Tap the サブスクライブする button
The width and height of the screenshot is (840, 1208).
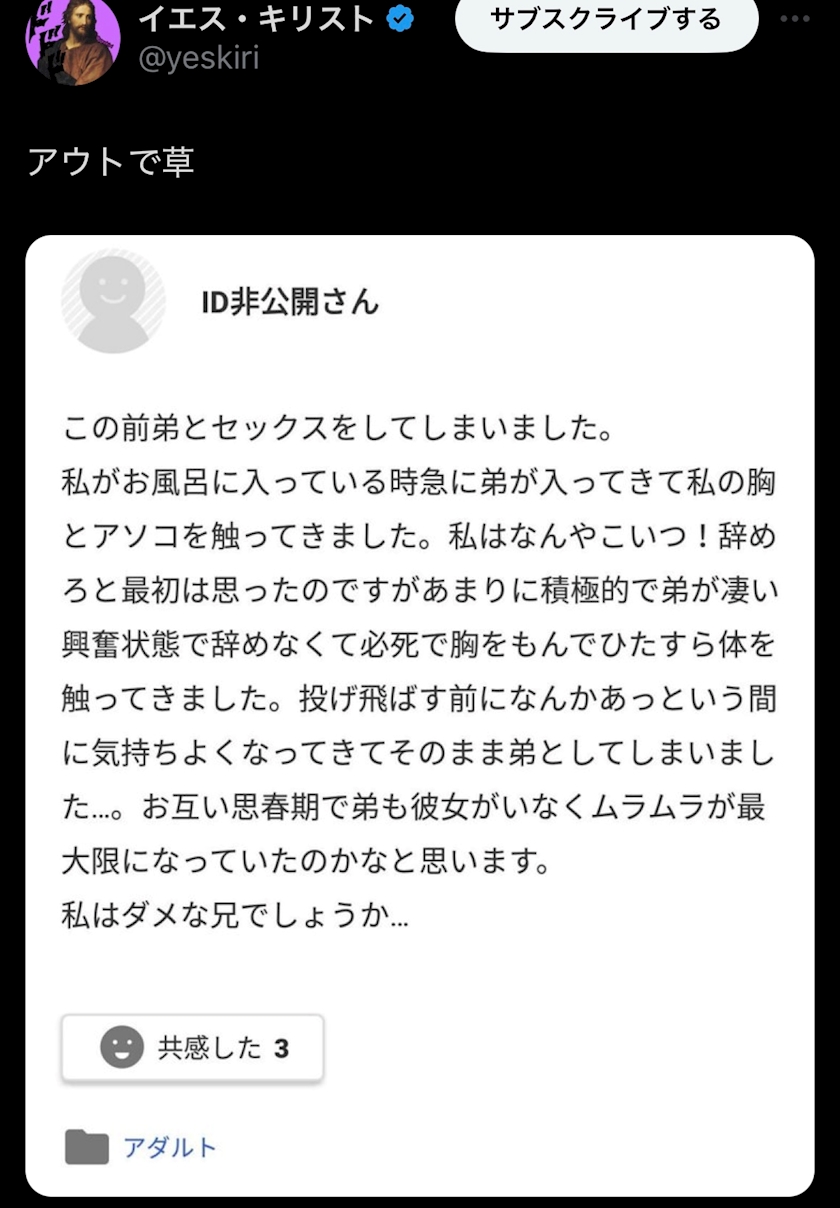[x=606, y=19]
